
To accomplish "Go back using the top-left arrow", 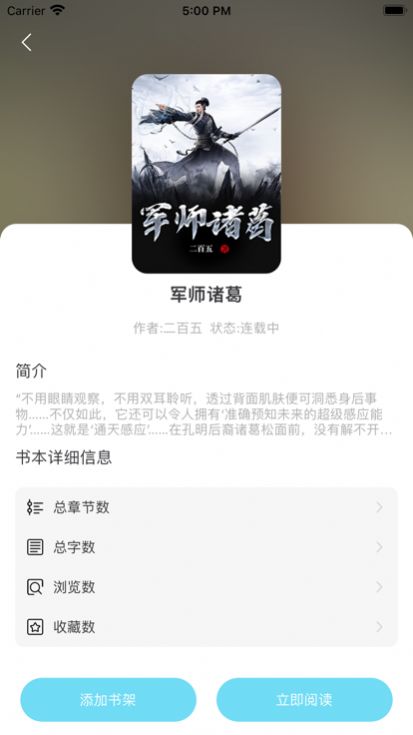I will 26,42.
